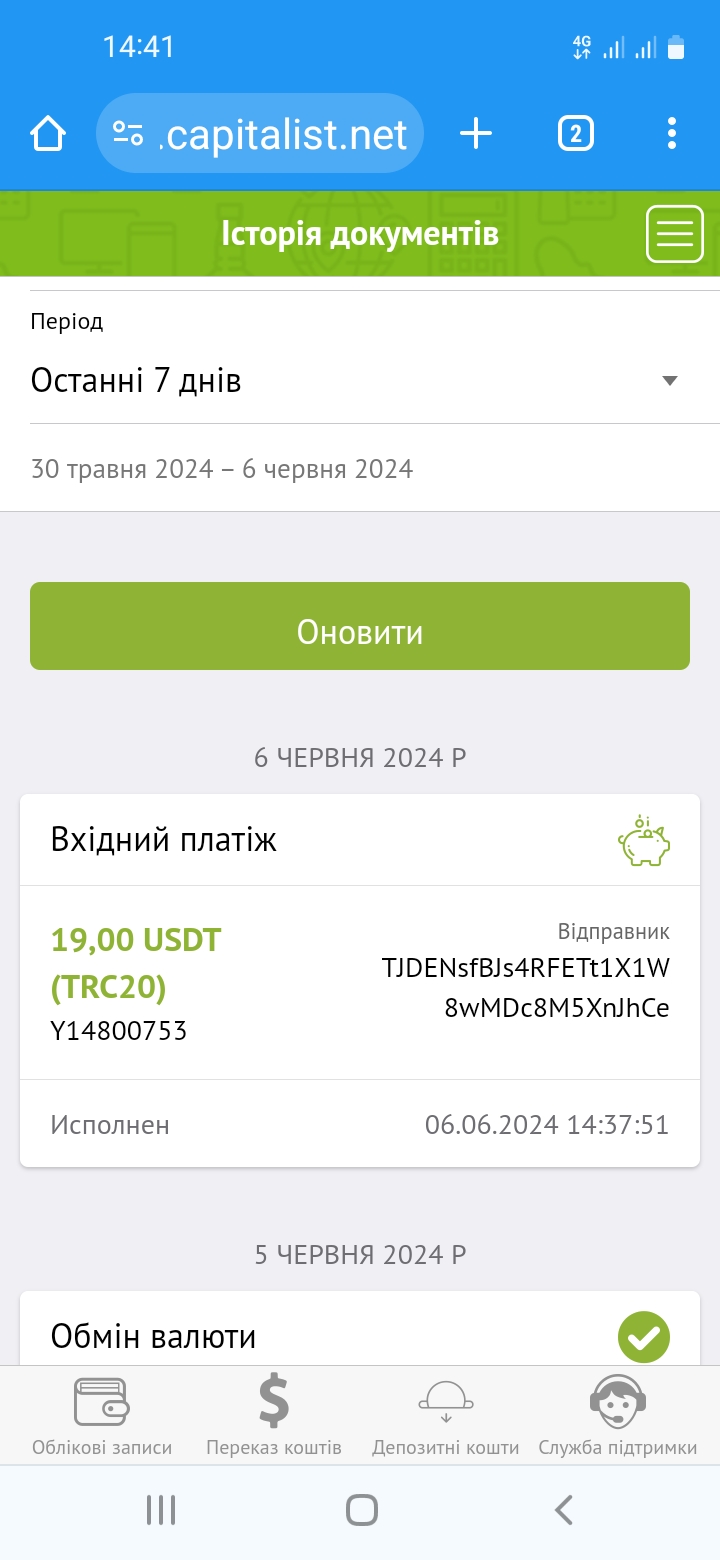Image resolution: width=720 pixels, height=1560 pixels.
Task: Switch to Переказ коштів
Action: click(x=274, y=1416)
